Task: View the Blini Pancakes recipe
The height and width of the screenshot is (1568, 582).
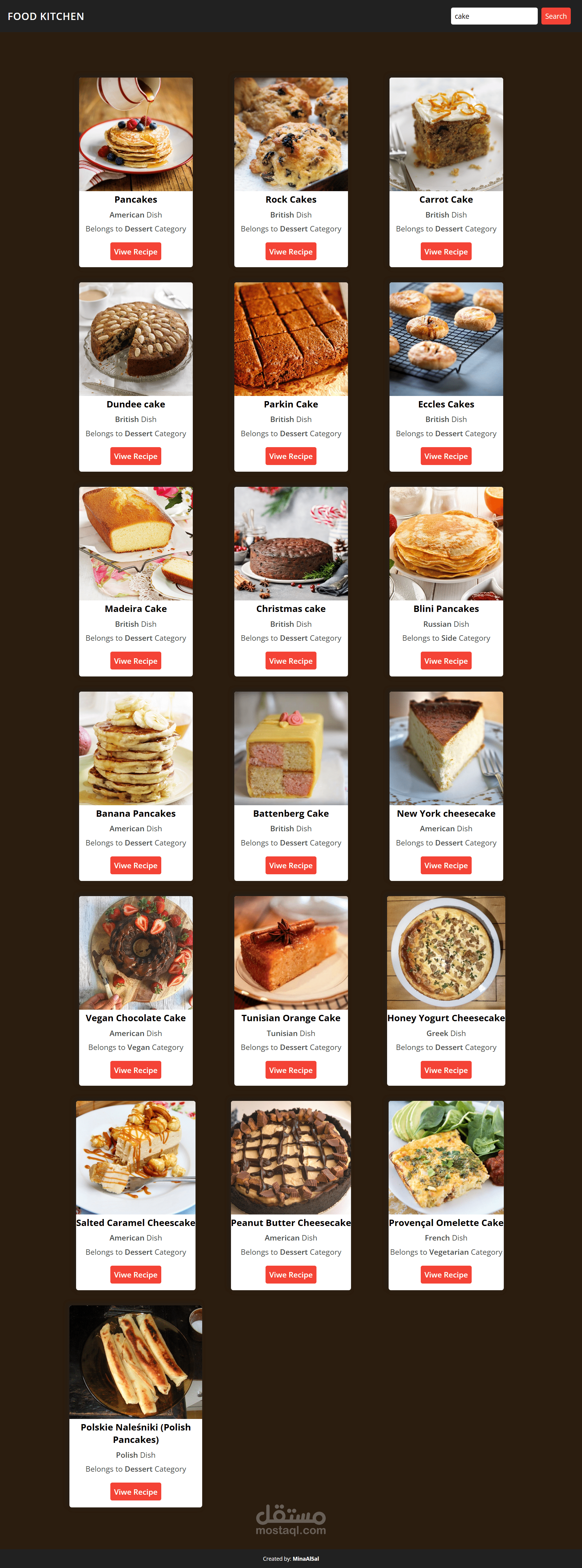Action: [446, 661]
